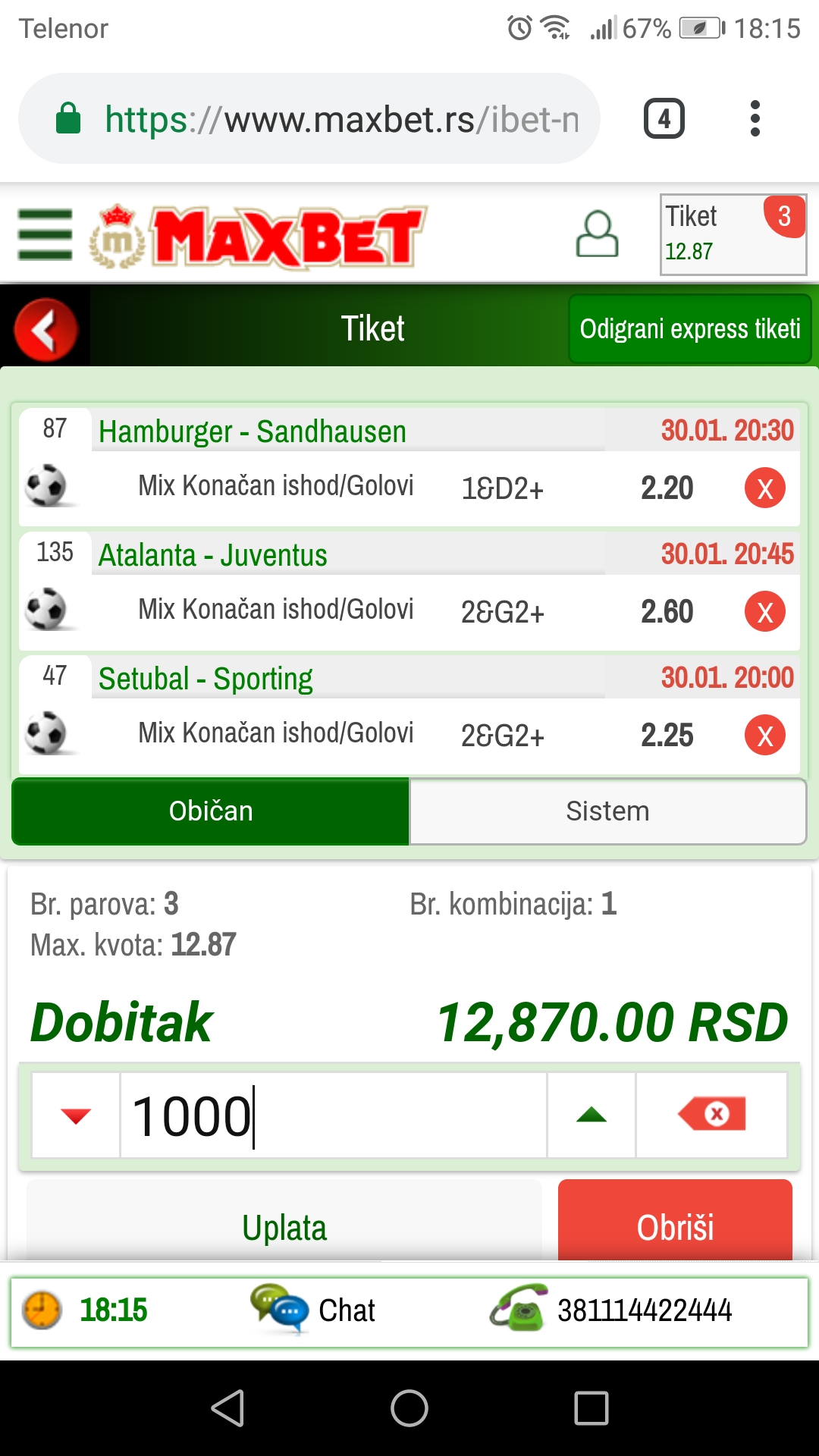Go back with the red arrow
The height and width of the screenshot is (1456, 819).
click(x=45, y=330)
